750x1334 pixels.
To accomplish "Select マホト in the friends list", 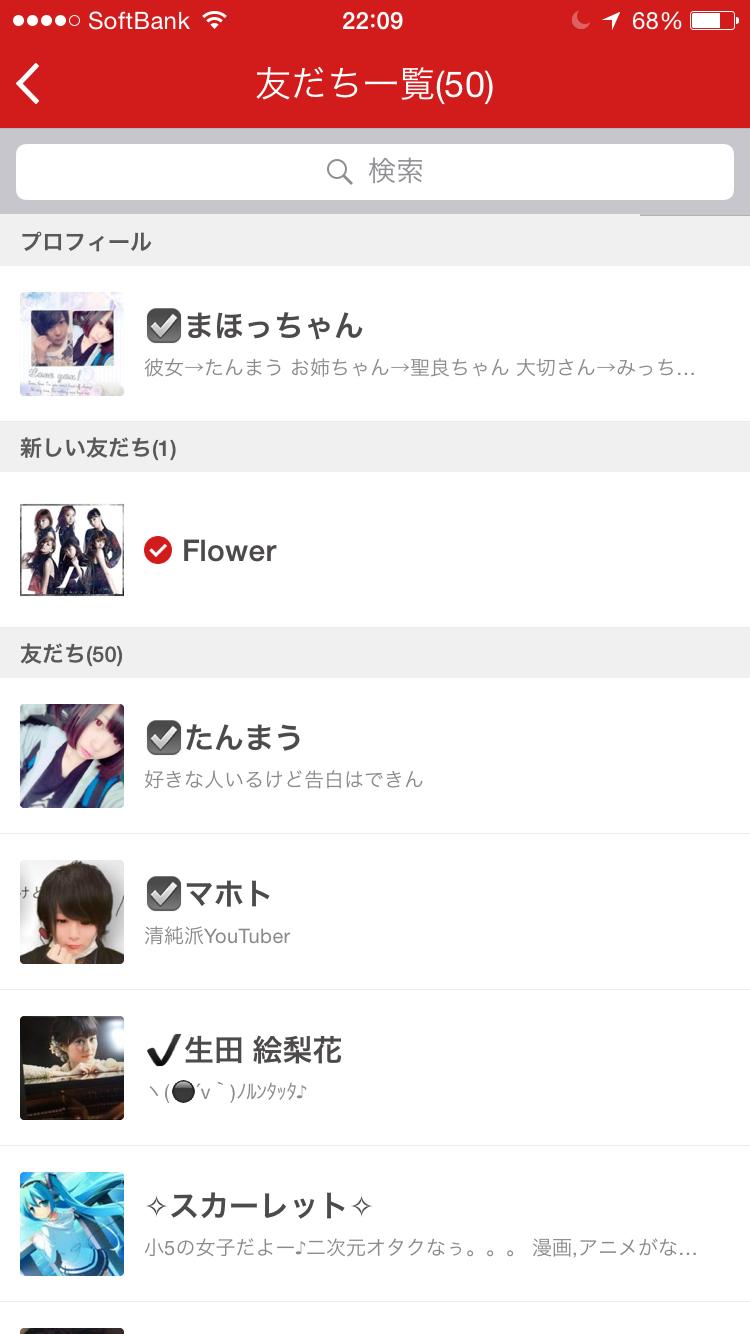I will [375, 912].
